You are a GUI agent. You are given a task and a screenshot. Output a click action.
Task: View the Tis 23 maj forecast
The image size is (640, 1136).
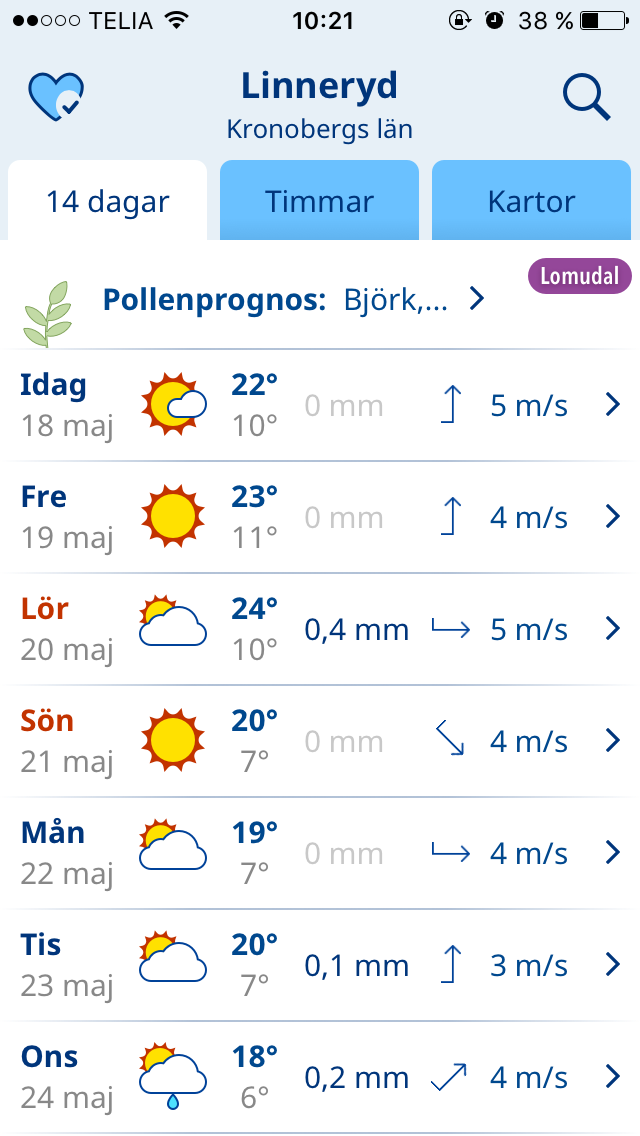tap(320, 966)
